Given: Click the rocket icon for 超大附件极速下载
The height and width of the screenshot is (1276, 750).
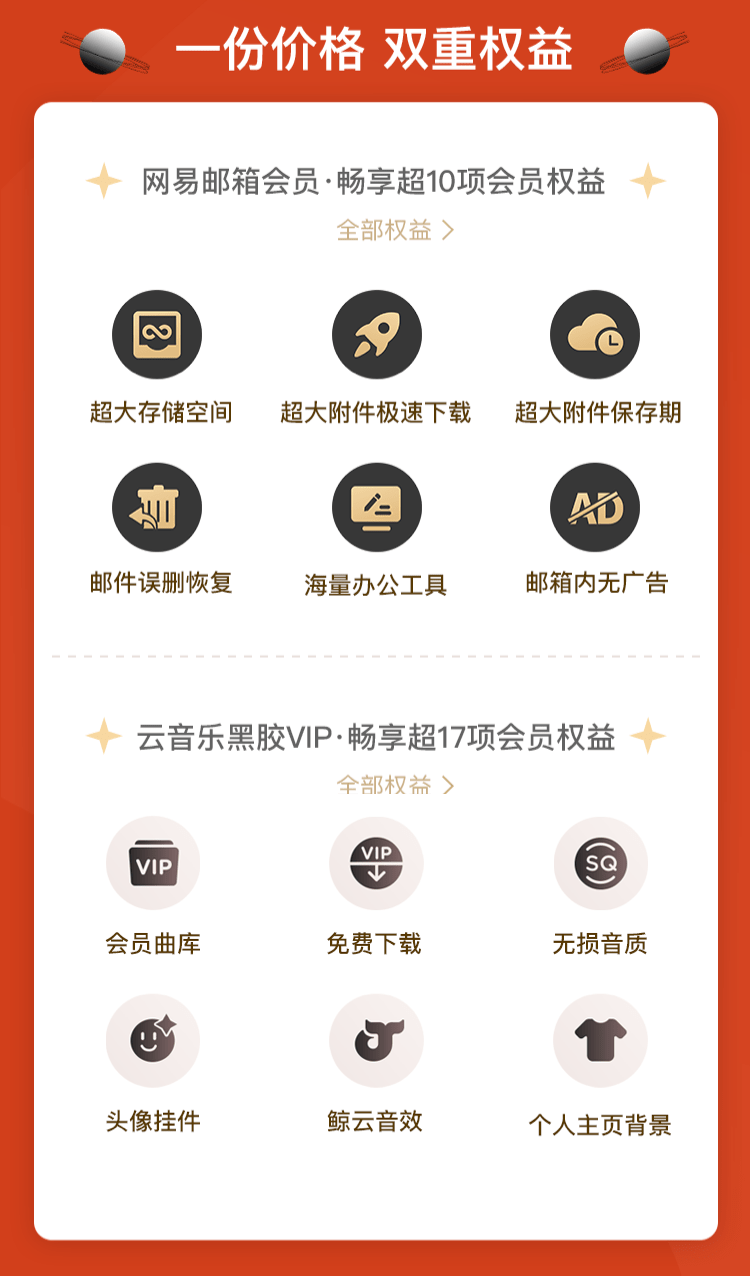Looking at the screenshot, I should 376,335.
